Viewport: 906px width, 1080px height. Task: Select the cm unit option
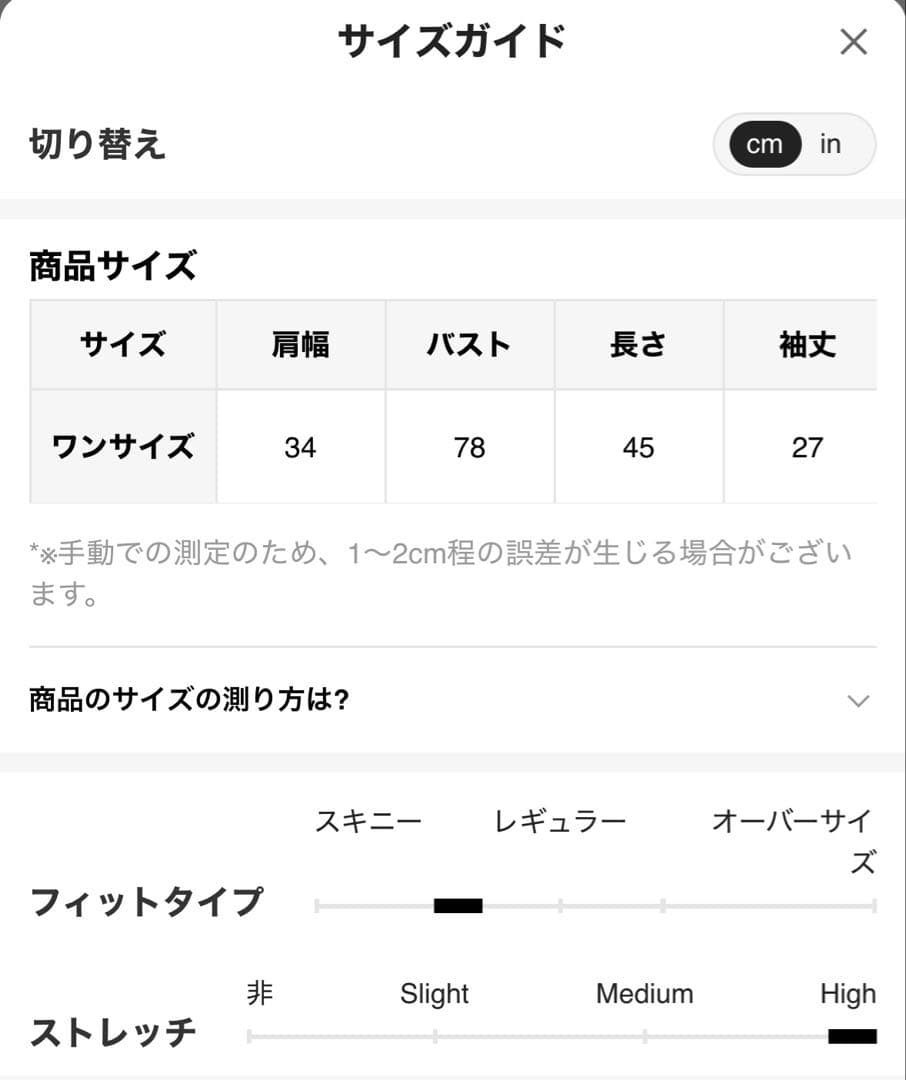click(765, 144)
